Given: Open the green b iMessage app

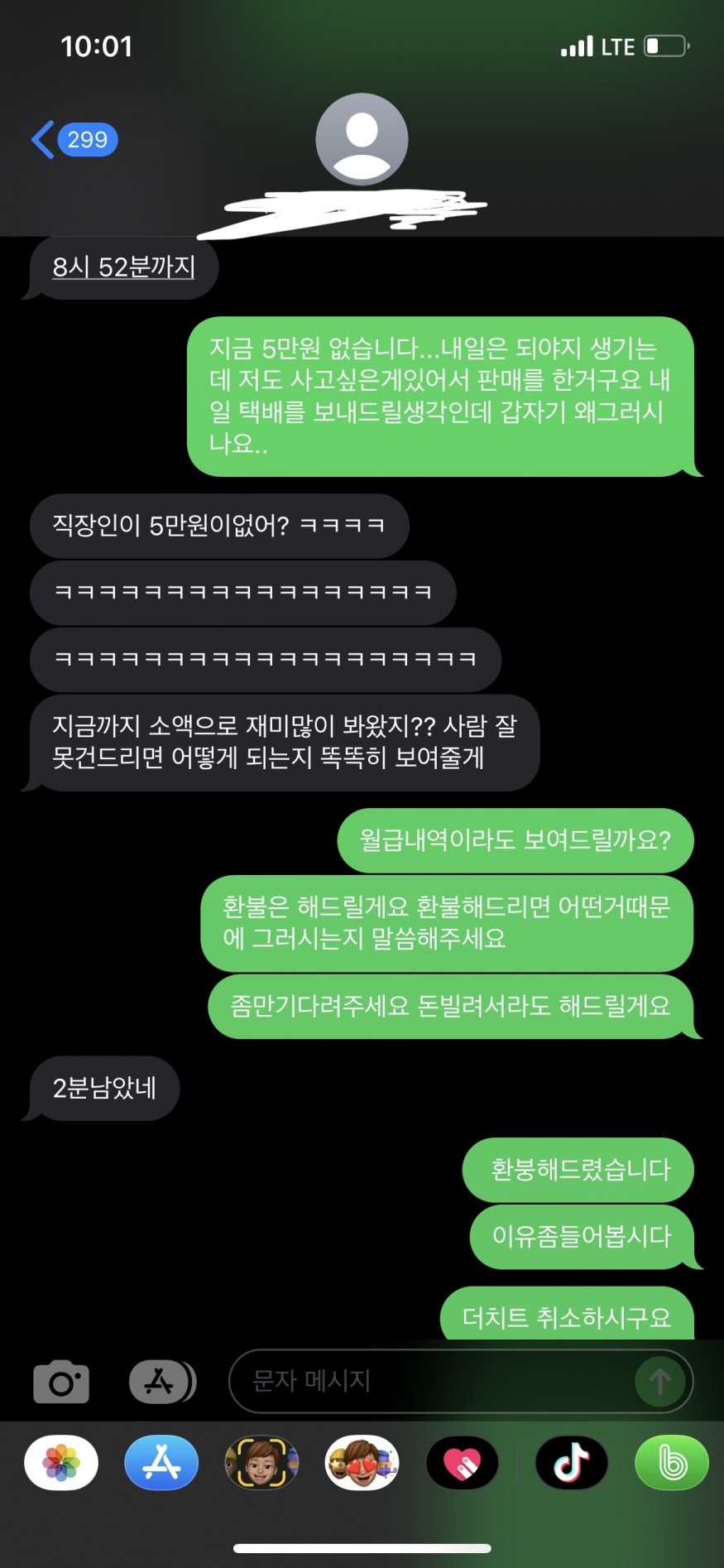Looking at the screenshot, I should pyautogui.click(x=671, y=1463).
